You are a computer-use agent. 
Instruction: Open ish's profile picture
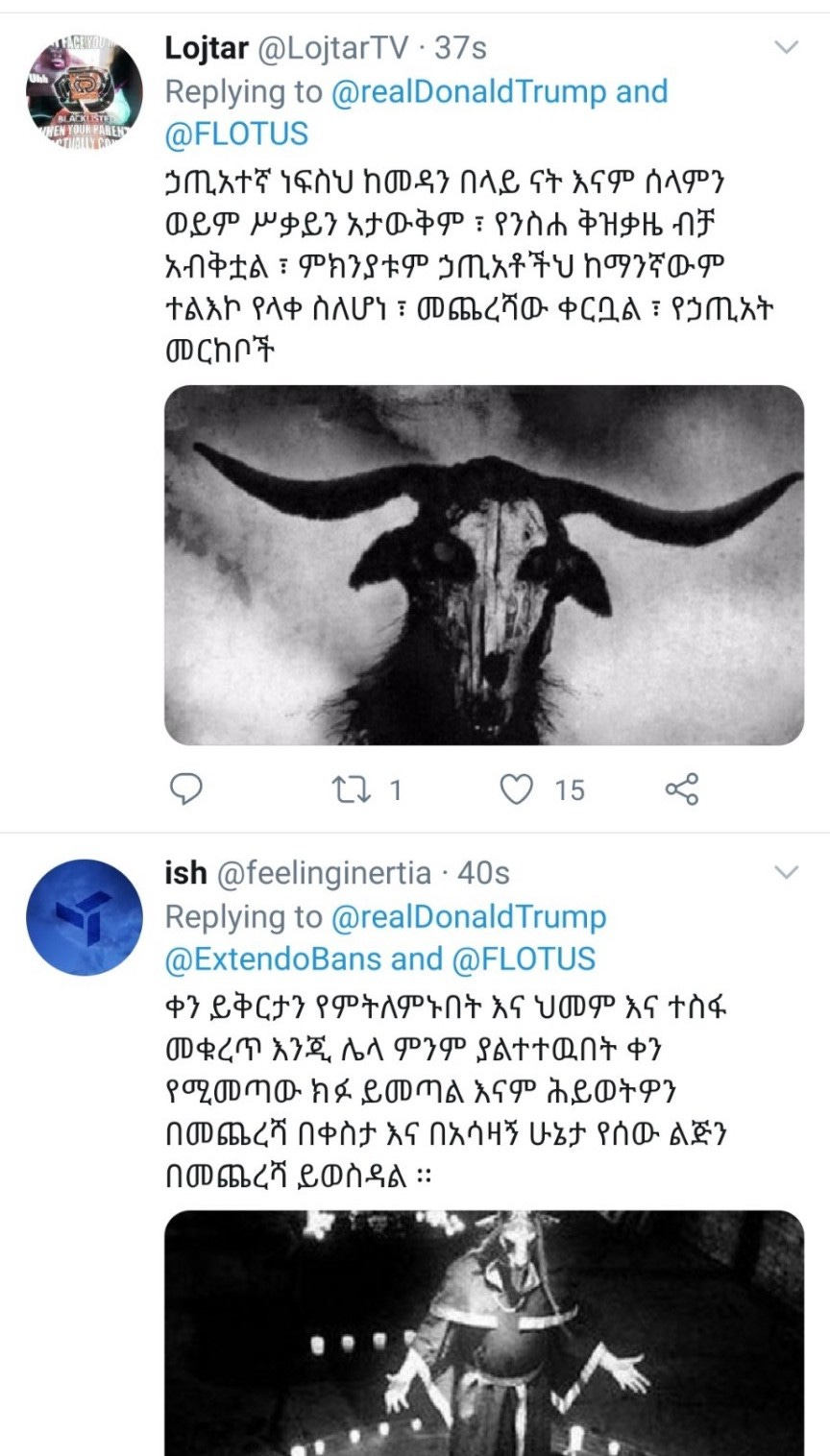[x=84, y=917]
